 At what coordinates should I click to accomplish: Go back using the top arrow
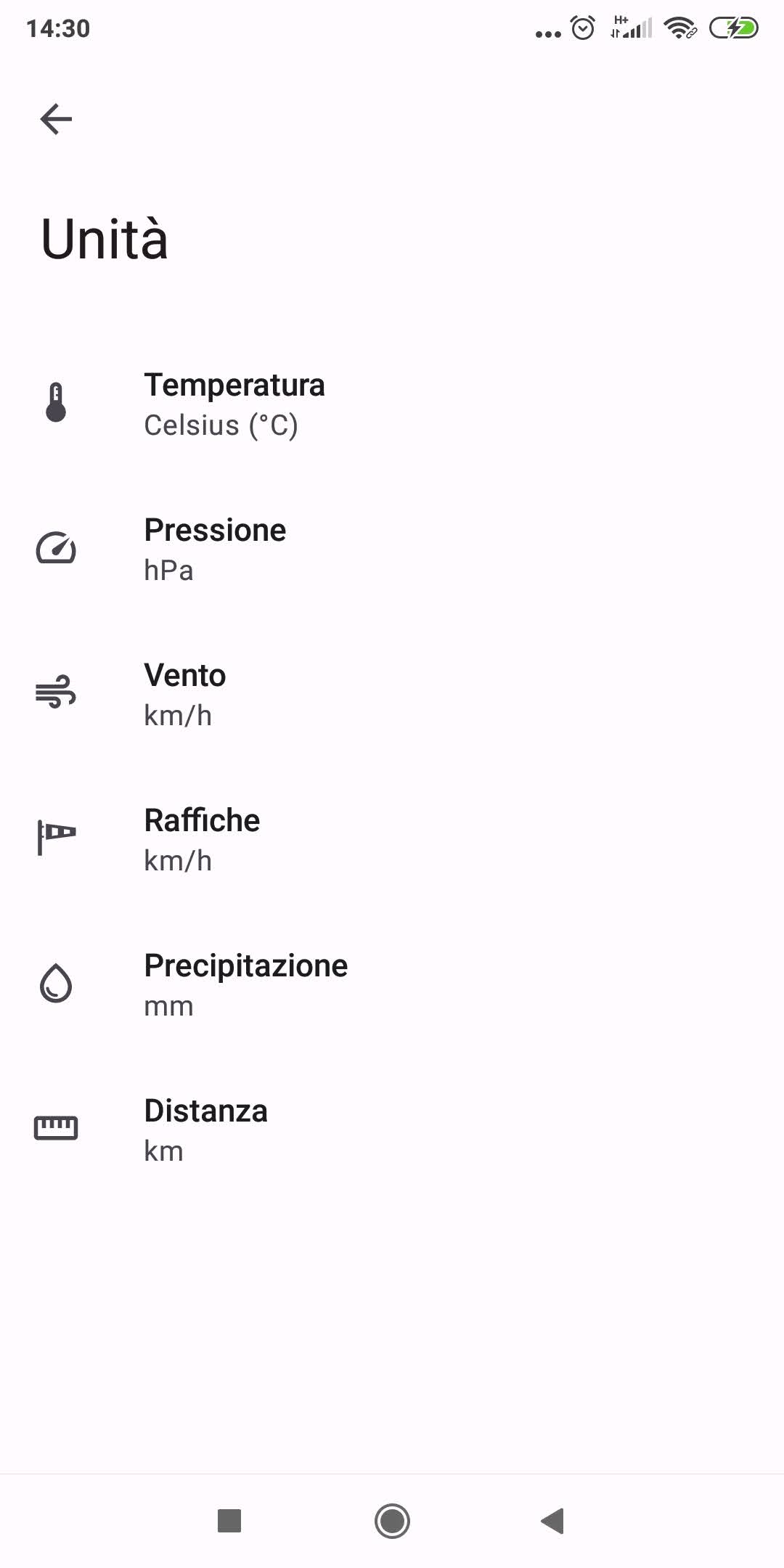pyautogui.click(x=56, y=119)
